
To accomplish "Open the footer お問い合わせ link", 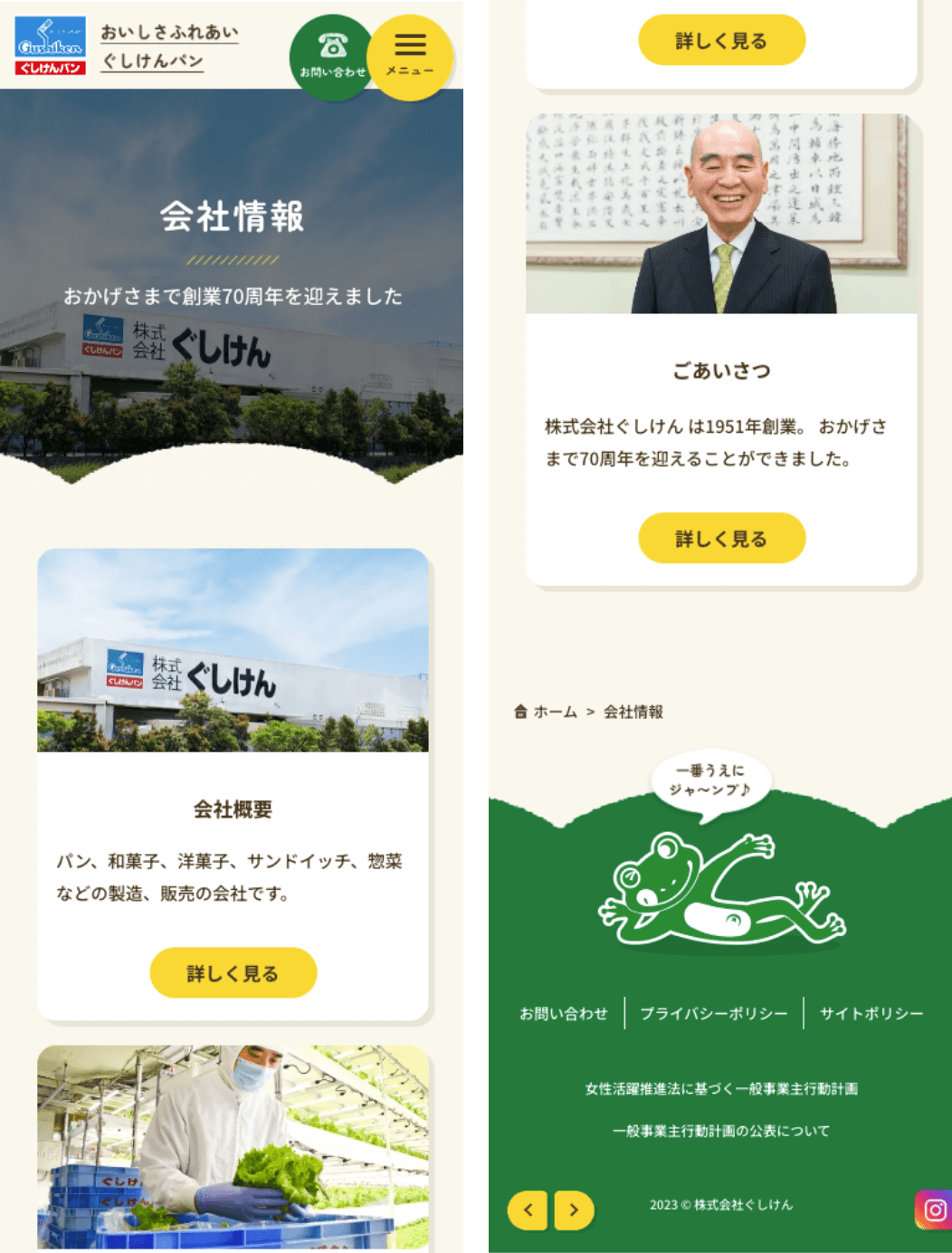I will 563,1014.
